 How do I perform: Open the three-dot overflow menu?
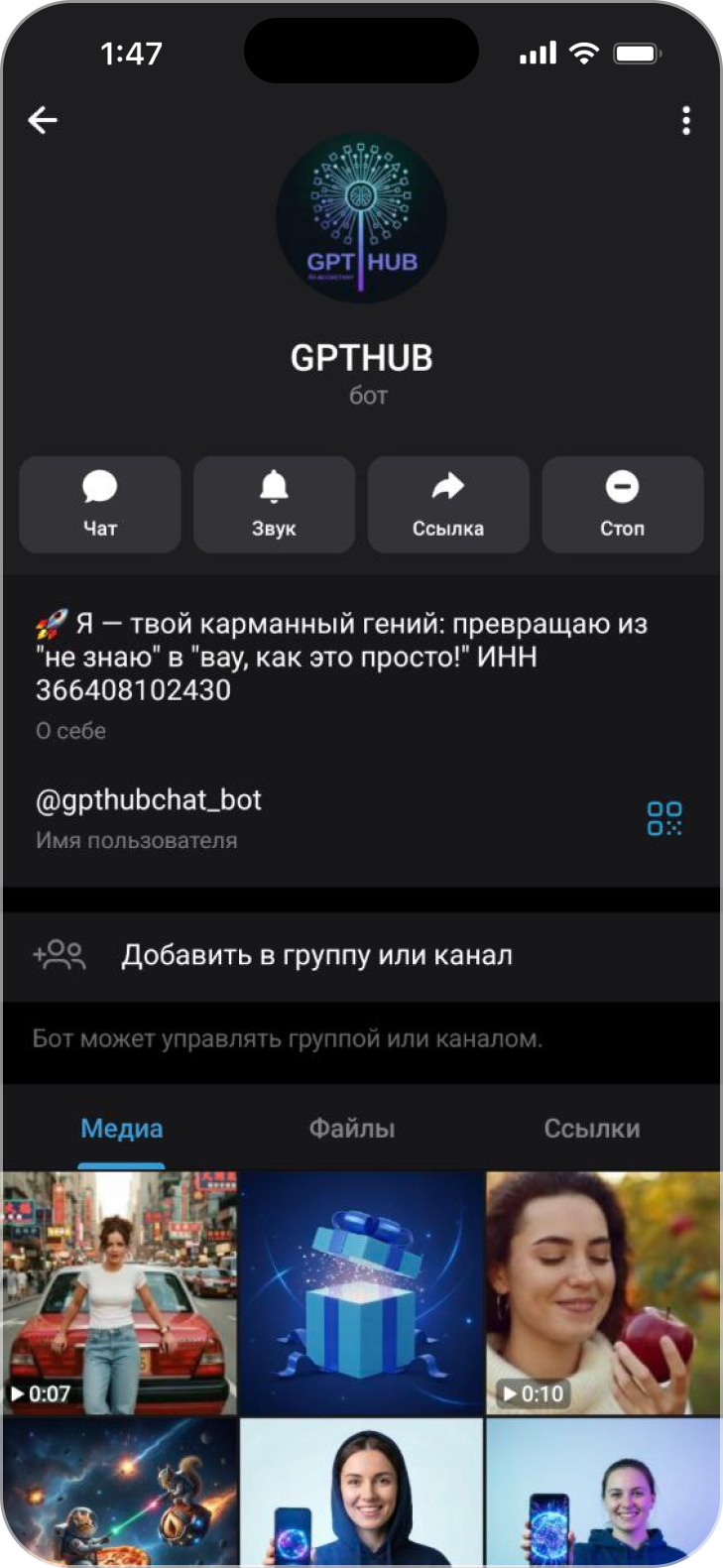685,121
